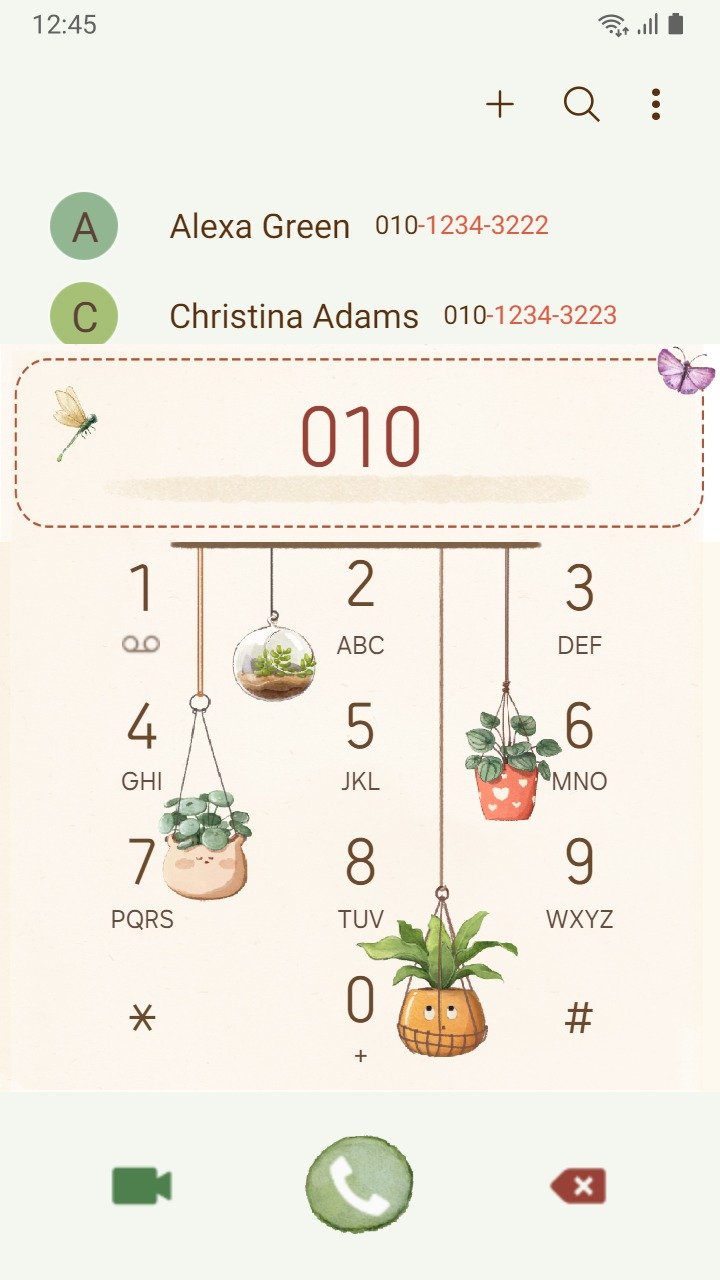Screen dimensions: 720x1280
Task: Select the Alexa Green contact suggestion
Action: point(360,226)
